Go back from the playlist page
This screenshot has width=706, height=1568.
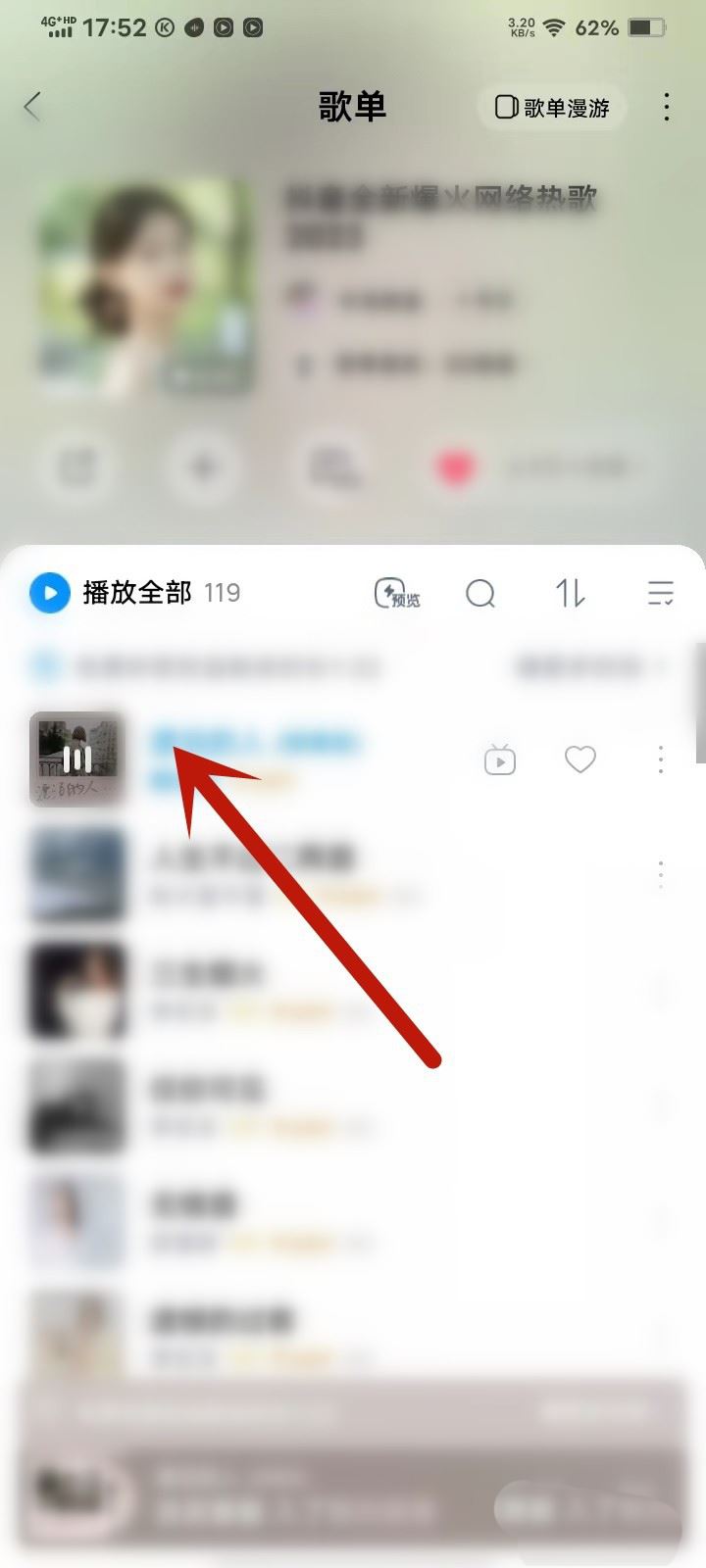tap(32, 106)
